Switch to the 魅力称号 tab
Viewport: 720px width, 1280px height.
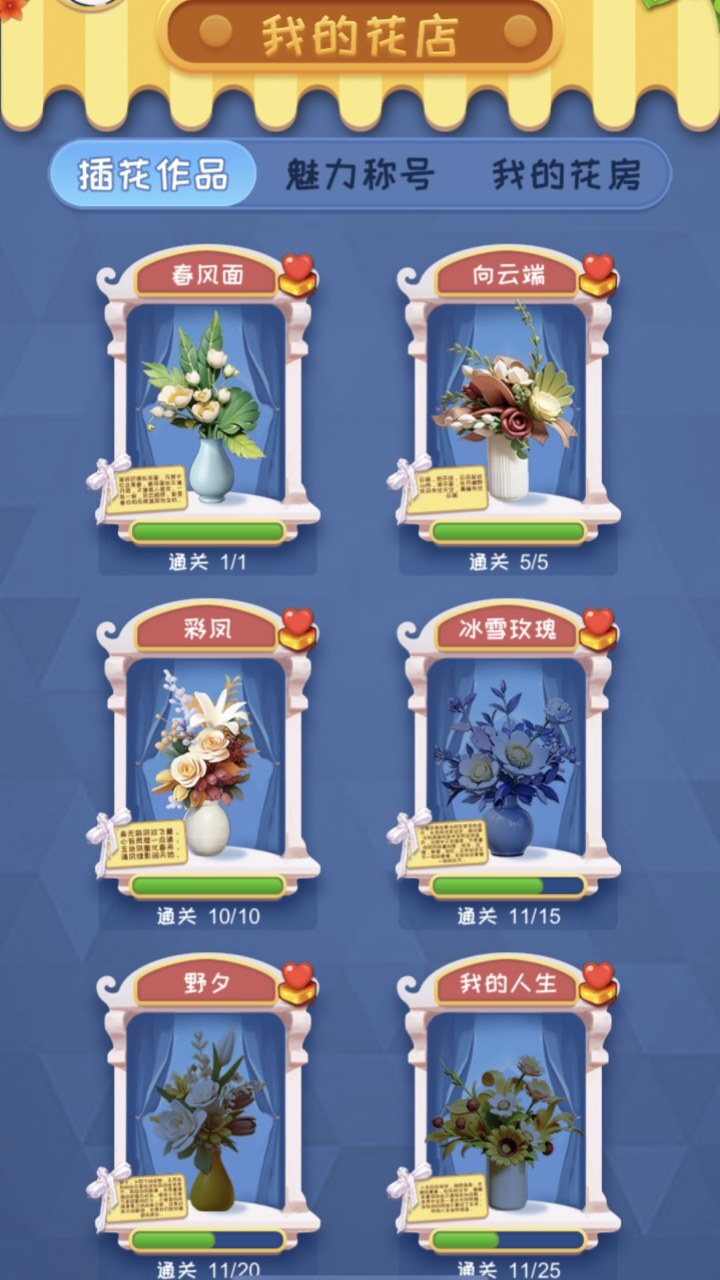tap(360, 175)
